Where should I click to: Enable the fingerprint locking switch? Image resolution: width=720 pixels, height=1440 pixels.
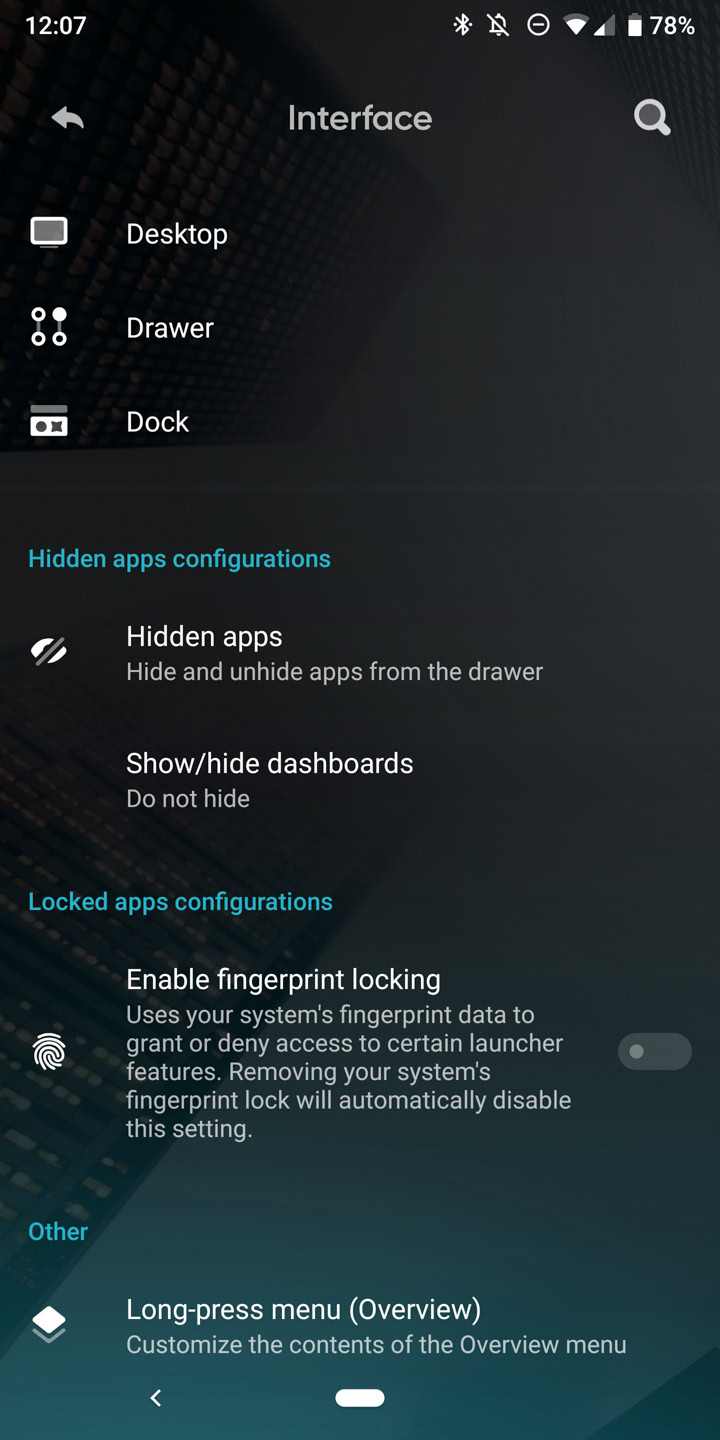click(x=654, y=1052)
